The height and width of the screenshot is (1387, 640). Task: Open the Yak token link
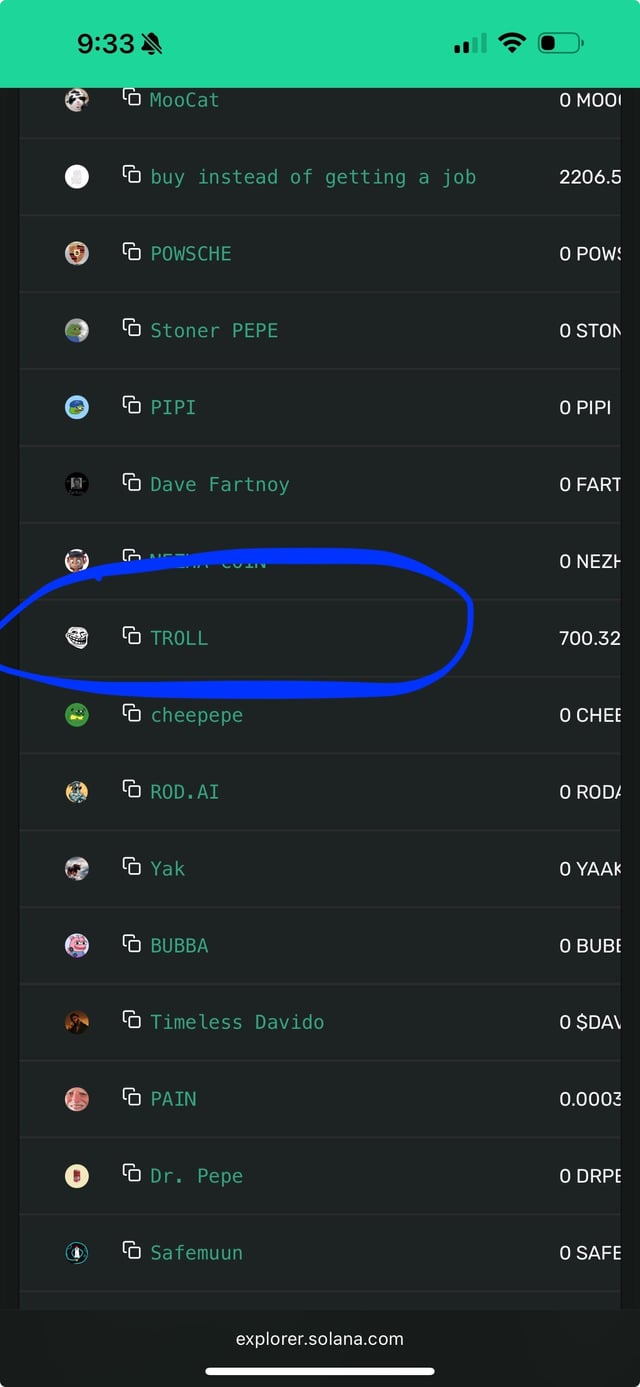pos(167,869)
